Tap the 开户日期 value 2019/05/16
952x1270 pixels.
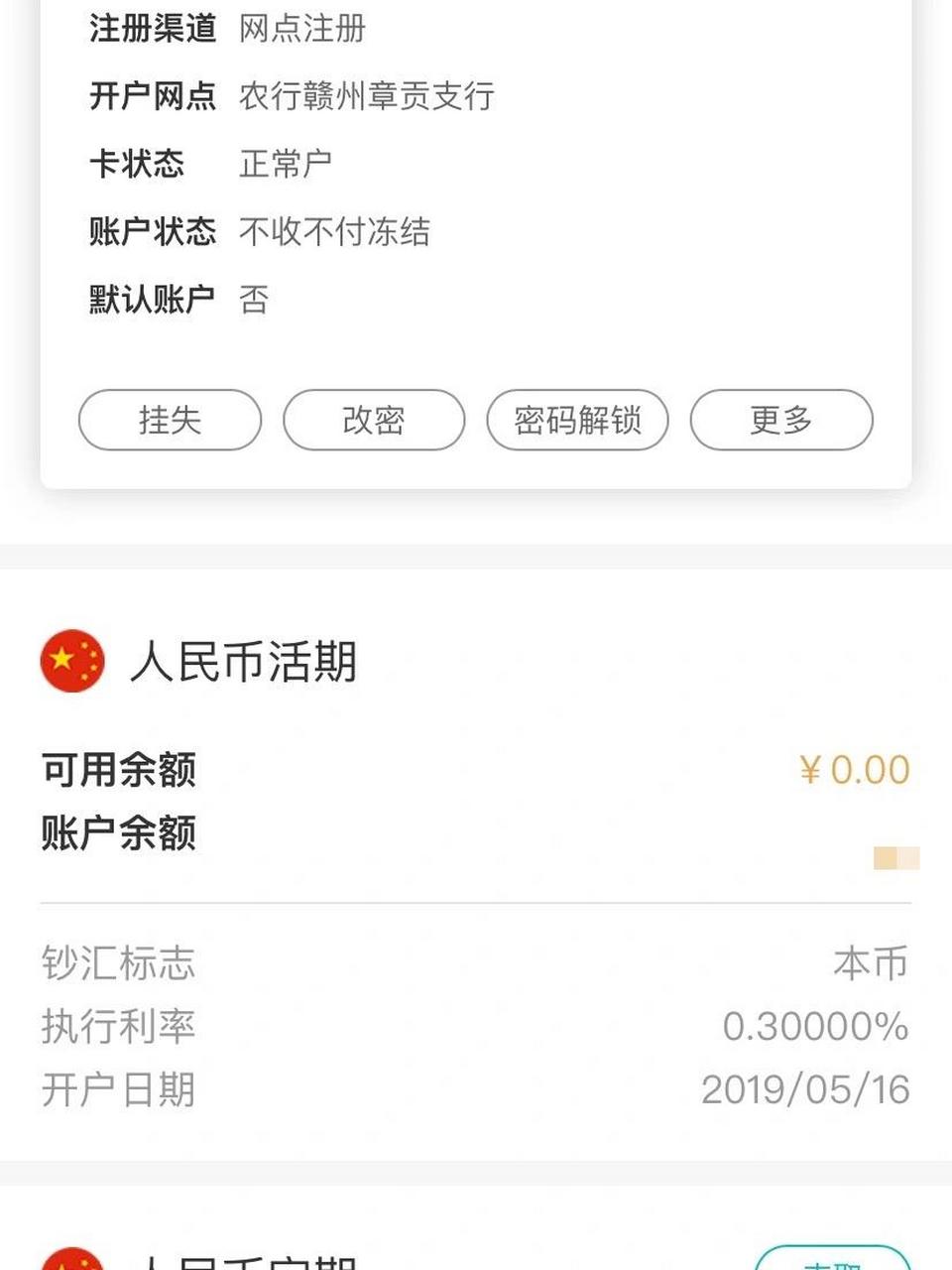point(806,1090)
